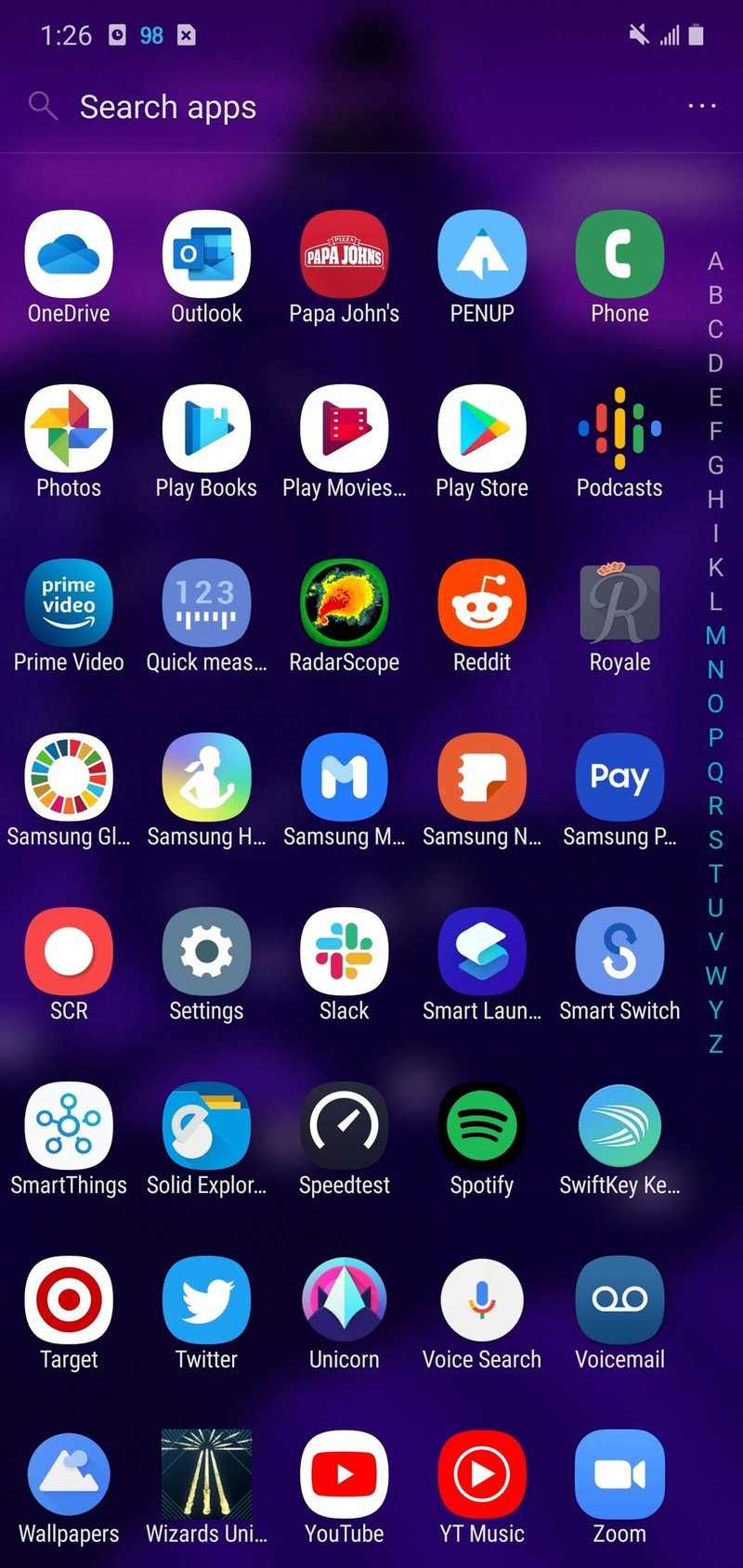Open Outlook
The image size is (743, 1568).
[x=206, y=255]
